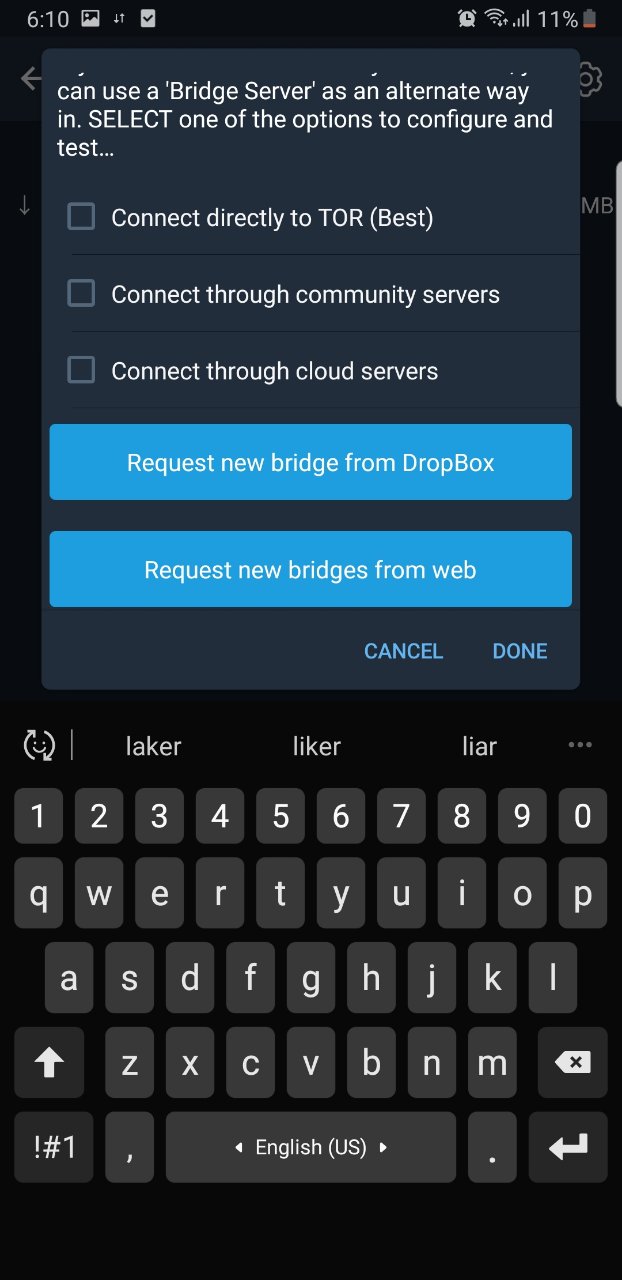Screen dimensions: 622x1280
Task: Open the keyboard emoji and sticker icon
Action: point(39,746)
